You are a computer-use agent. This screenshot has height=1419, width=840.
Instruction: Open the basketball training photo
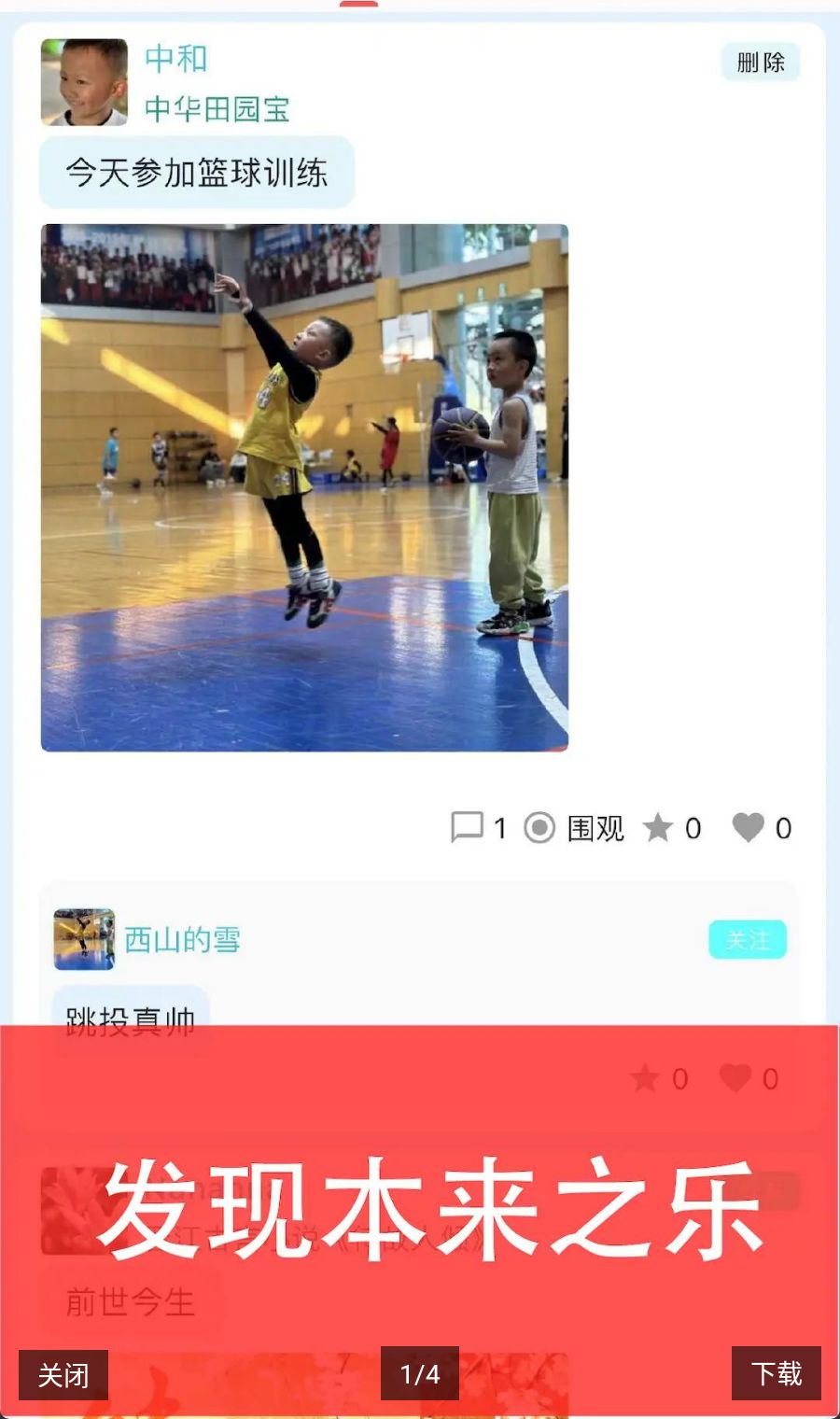click(x=304, y=487)
